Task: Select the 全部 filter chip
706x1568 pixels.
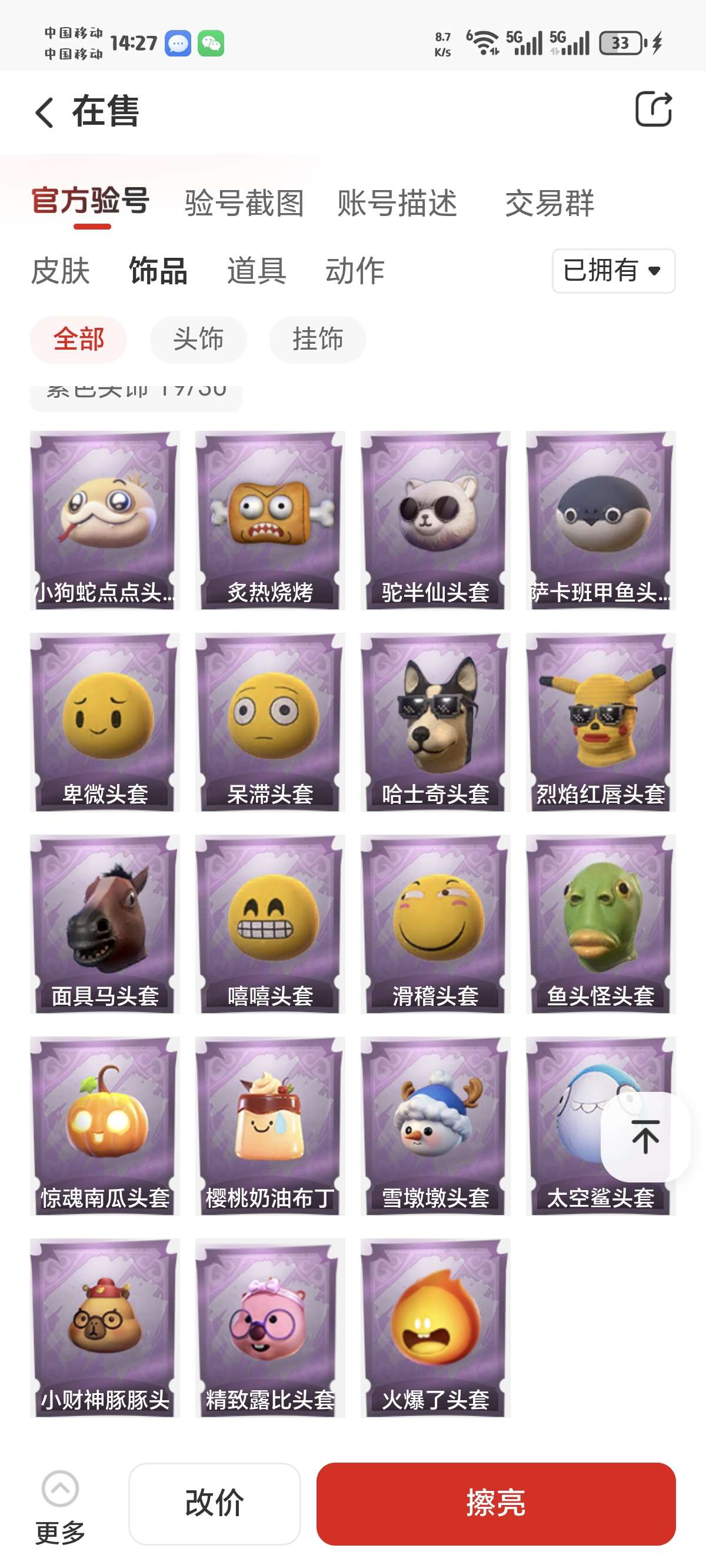Action: point(78,339)
